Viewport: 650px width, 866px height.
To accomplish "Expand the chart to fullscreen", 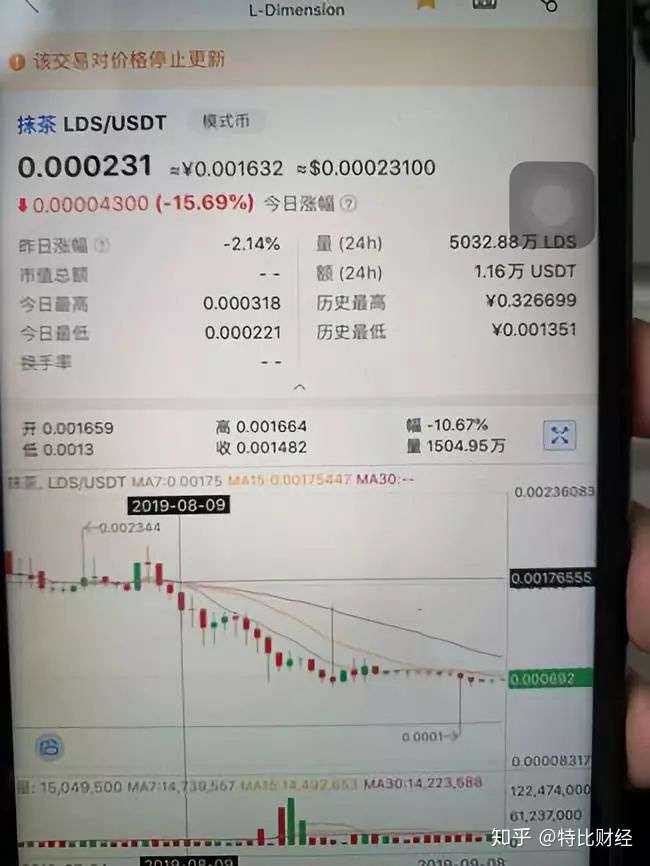I will (560, 435).
